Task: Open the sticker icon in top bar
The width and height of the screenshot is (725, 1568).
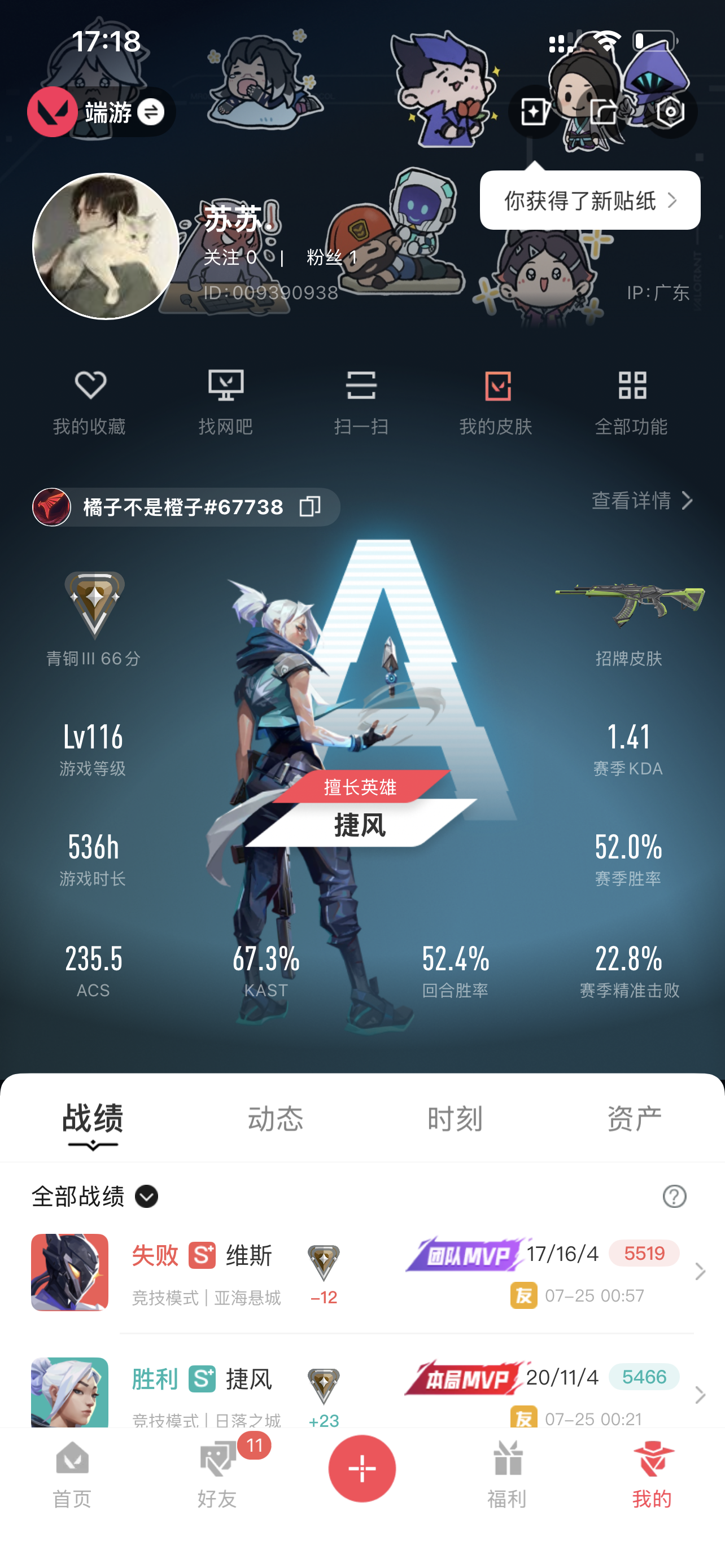Action: (534, 112)
